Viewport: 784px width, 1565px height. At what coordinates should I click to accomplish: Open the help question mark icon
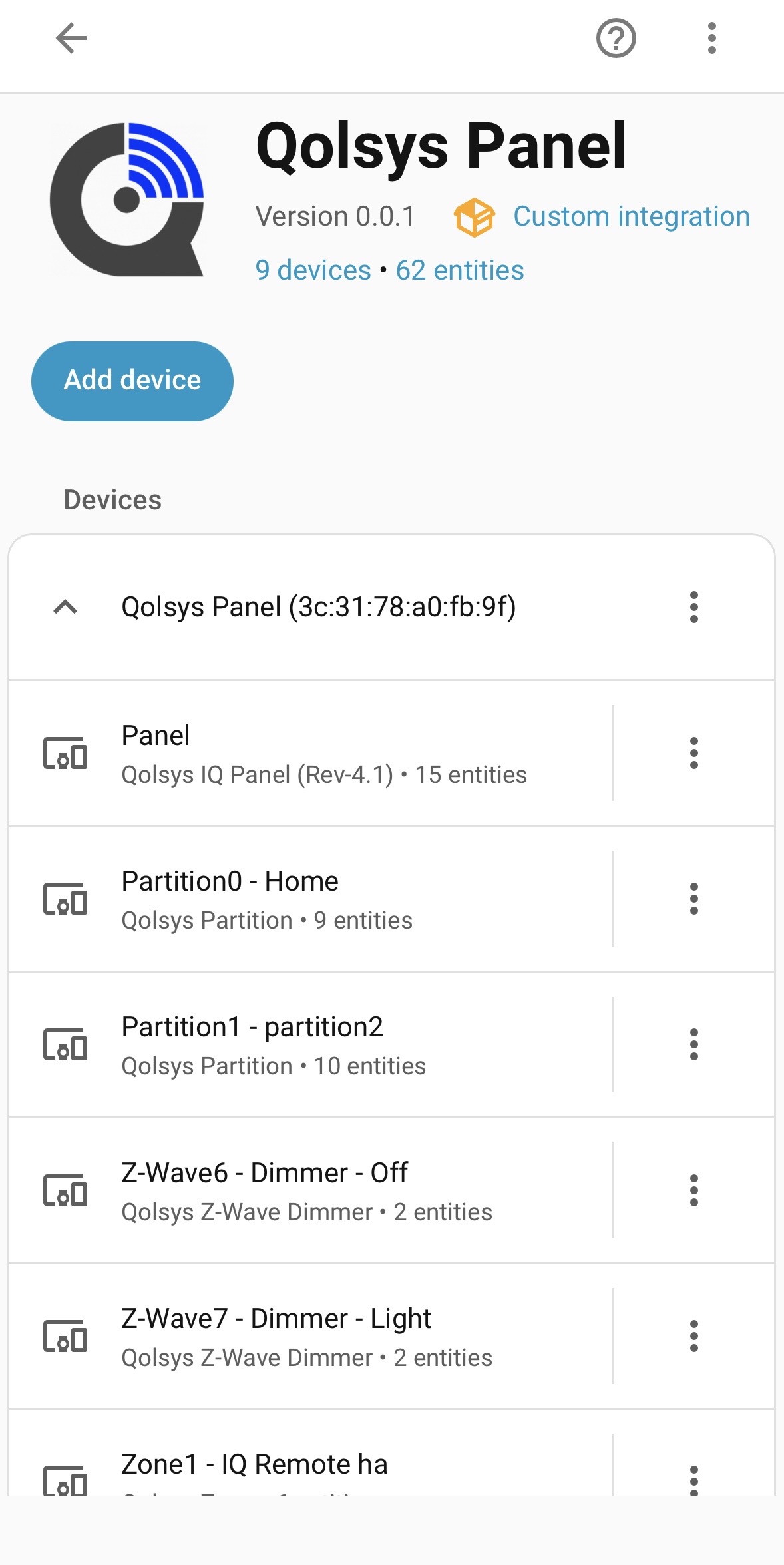[x=616, y=39]
